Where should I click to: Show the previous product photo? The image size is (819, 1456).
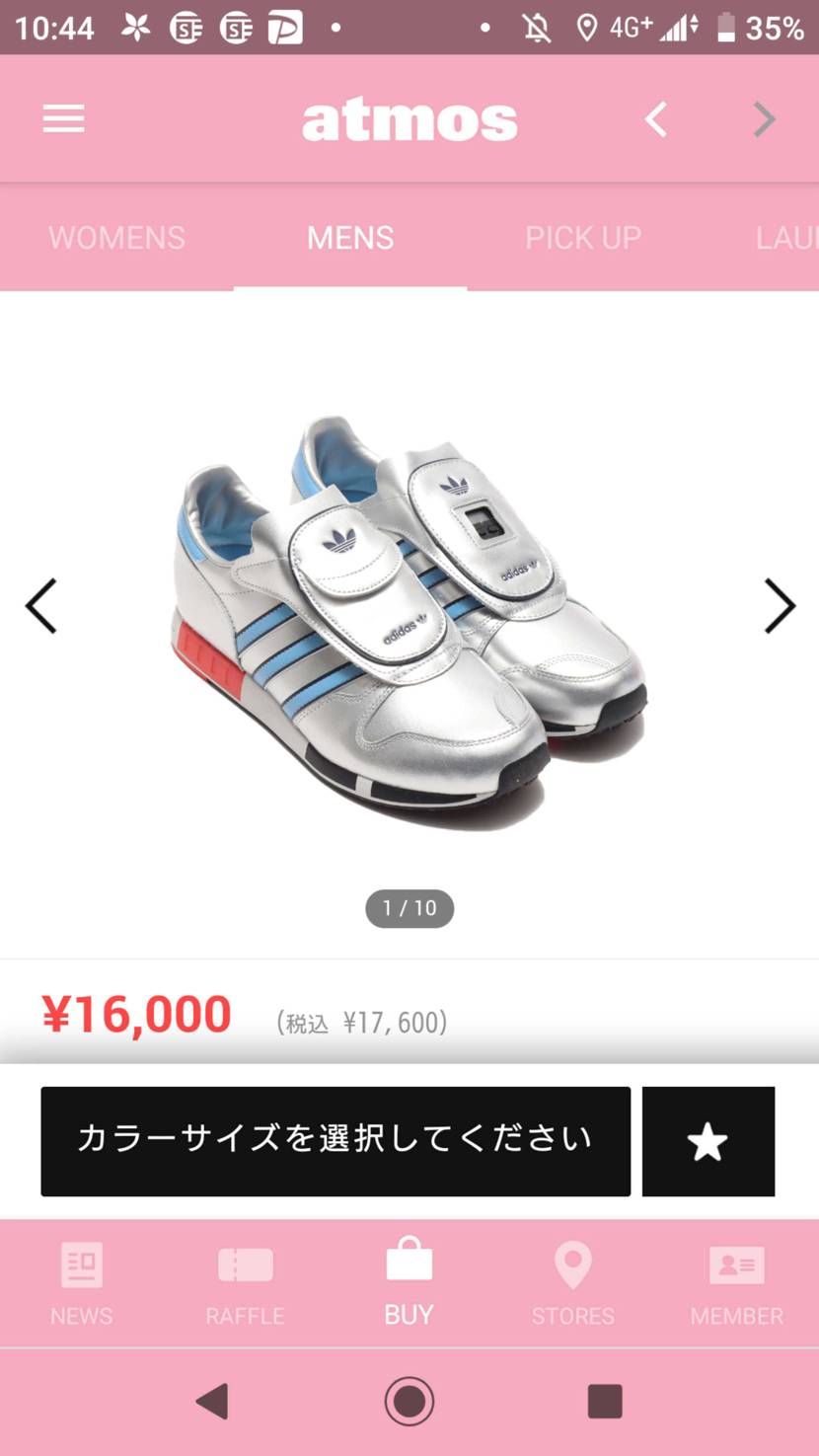(39, 606)
